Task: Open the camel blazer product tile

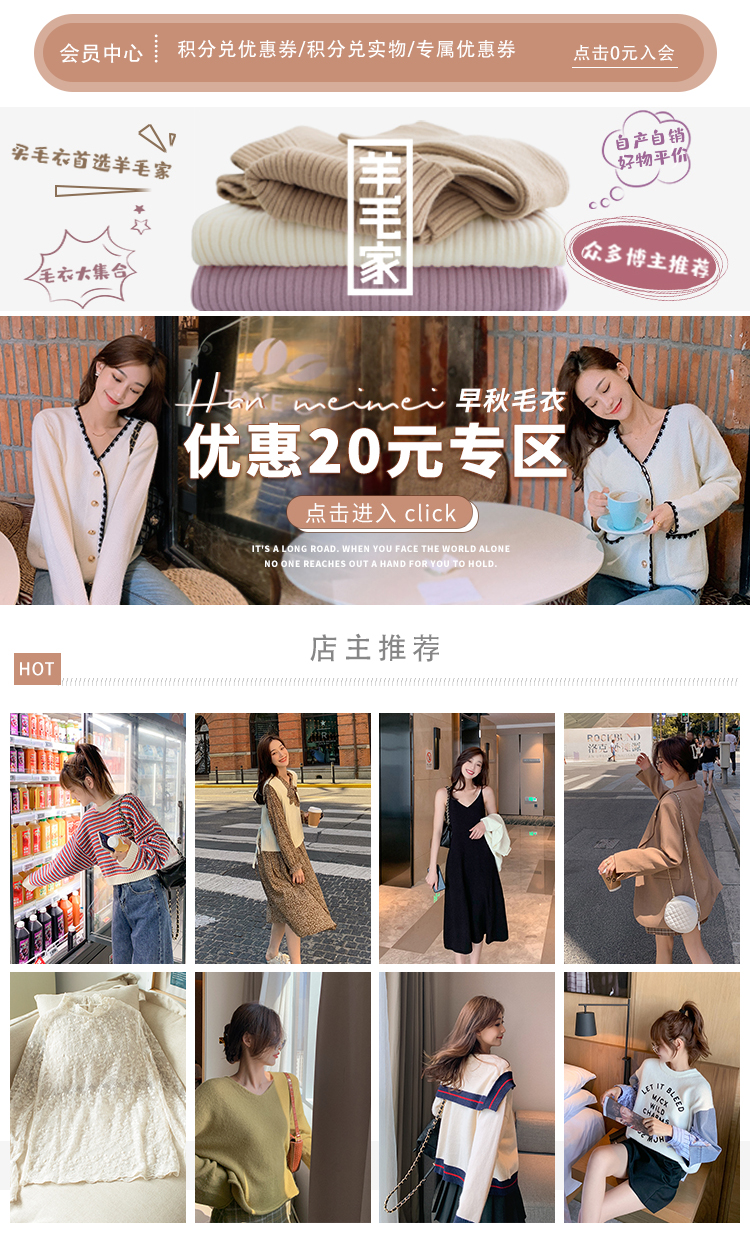Action: point(651,838)
